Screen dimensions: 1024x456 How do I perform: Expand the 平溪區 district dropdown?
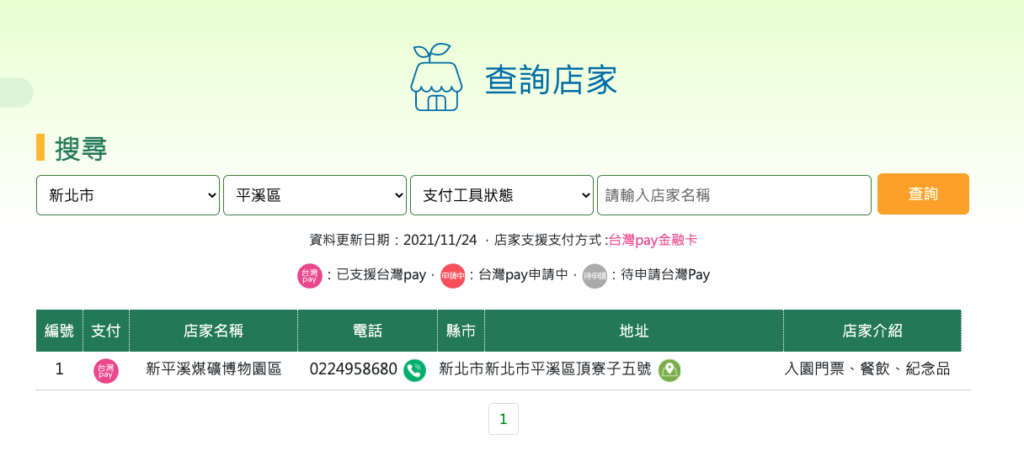point(314,195)
